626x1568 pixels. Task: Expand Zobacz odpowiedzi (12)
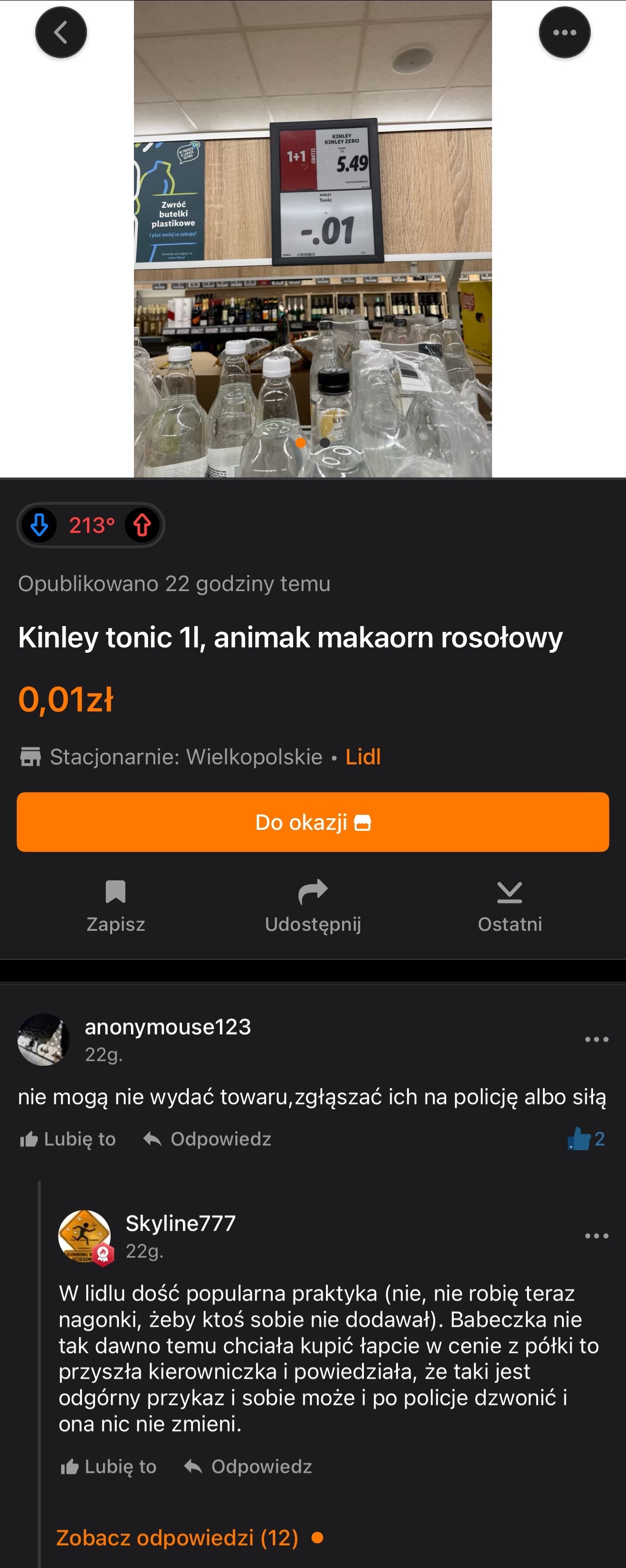coord(177,1537)
